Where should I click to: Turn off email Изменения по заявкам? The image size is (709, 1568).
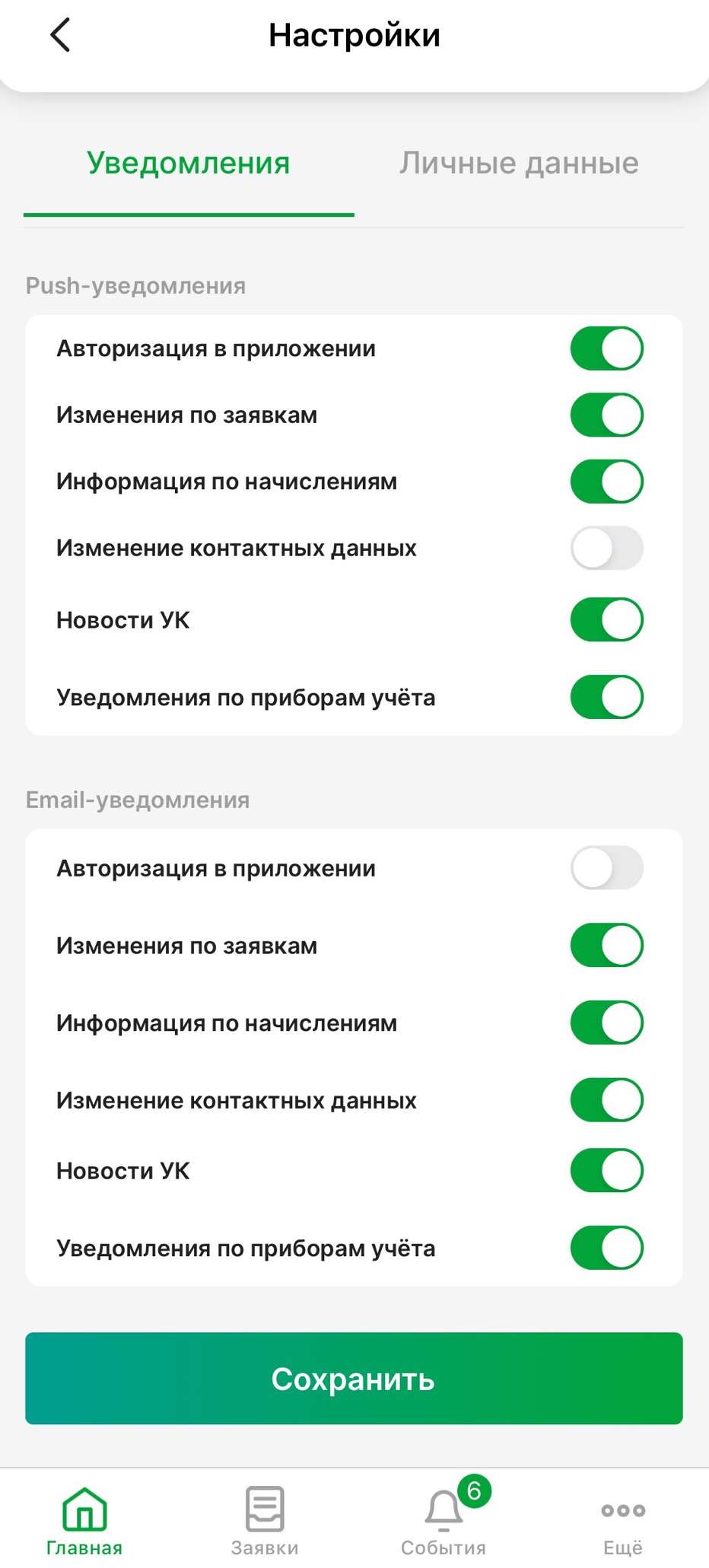(607, 945)
